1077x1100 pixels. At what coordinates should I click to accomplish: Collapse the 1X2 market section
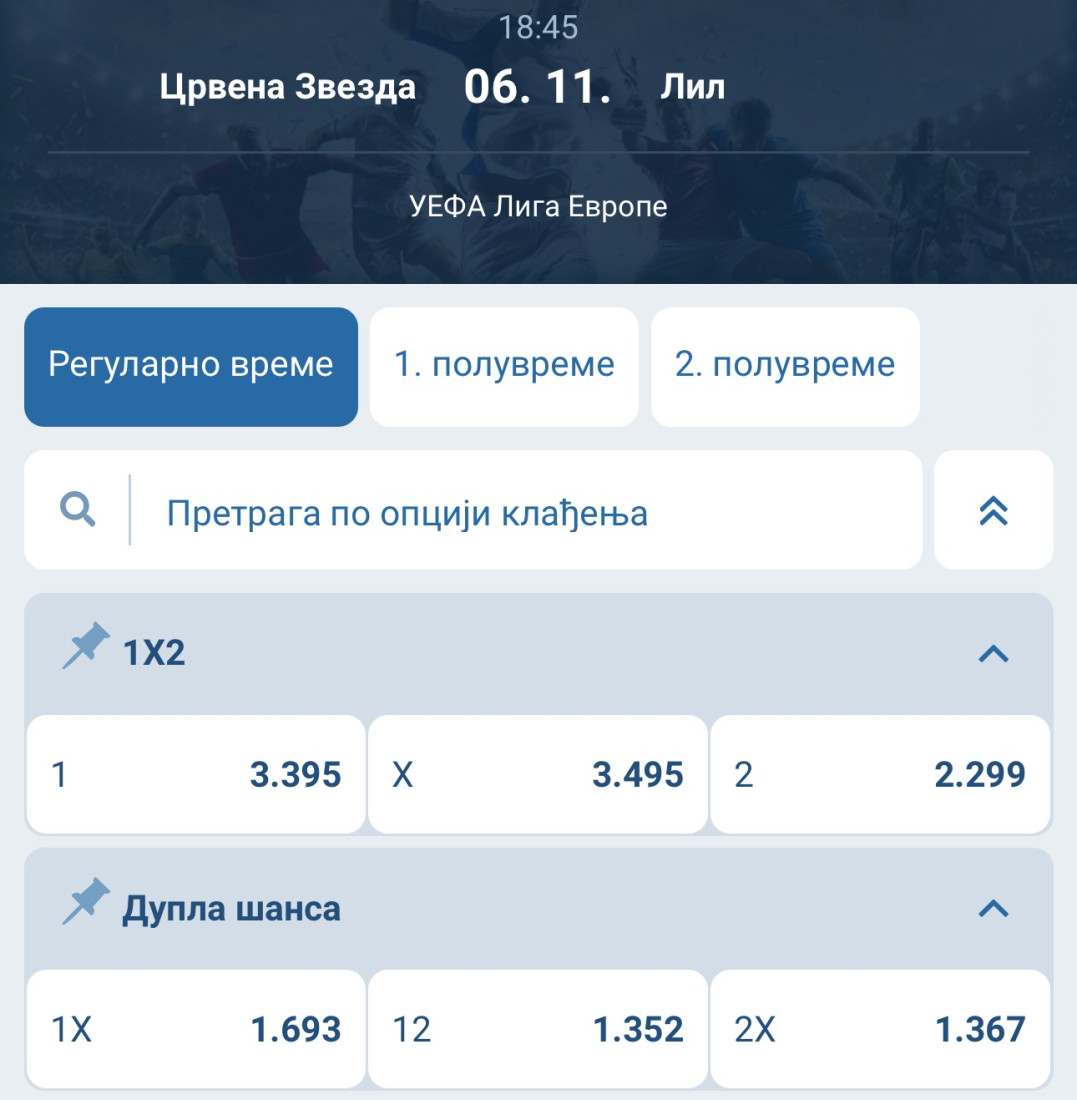click(x=993, y=654)
